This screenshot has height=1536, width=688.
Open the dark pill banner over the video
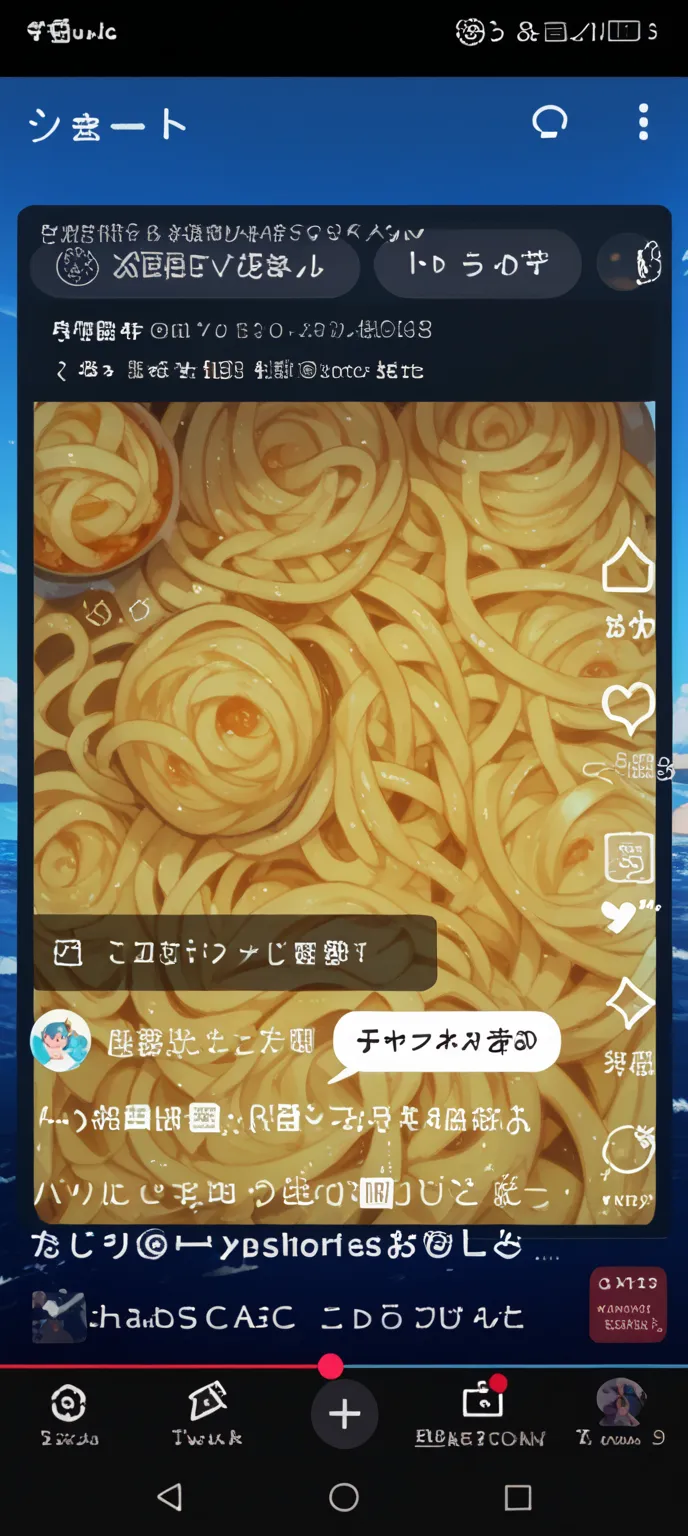pos(234,952)
